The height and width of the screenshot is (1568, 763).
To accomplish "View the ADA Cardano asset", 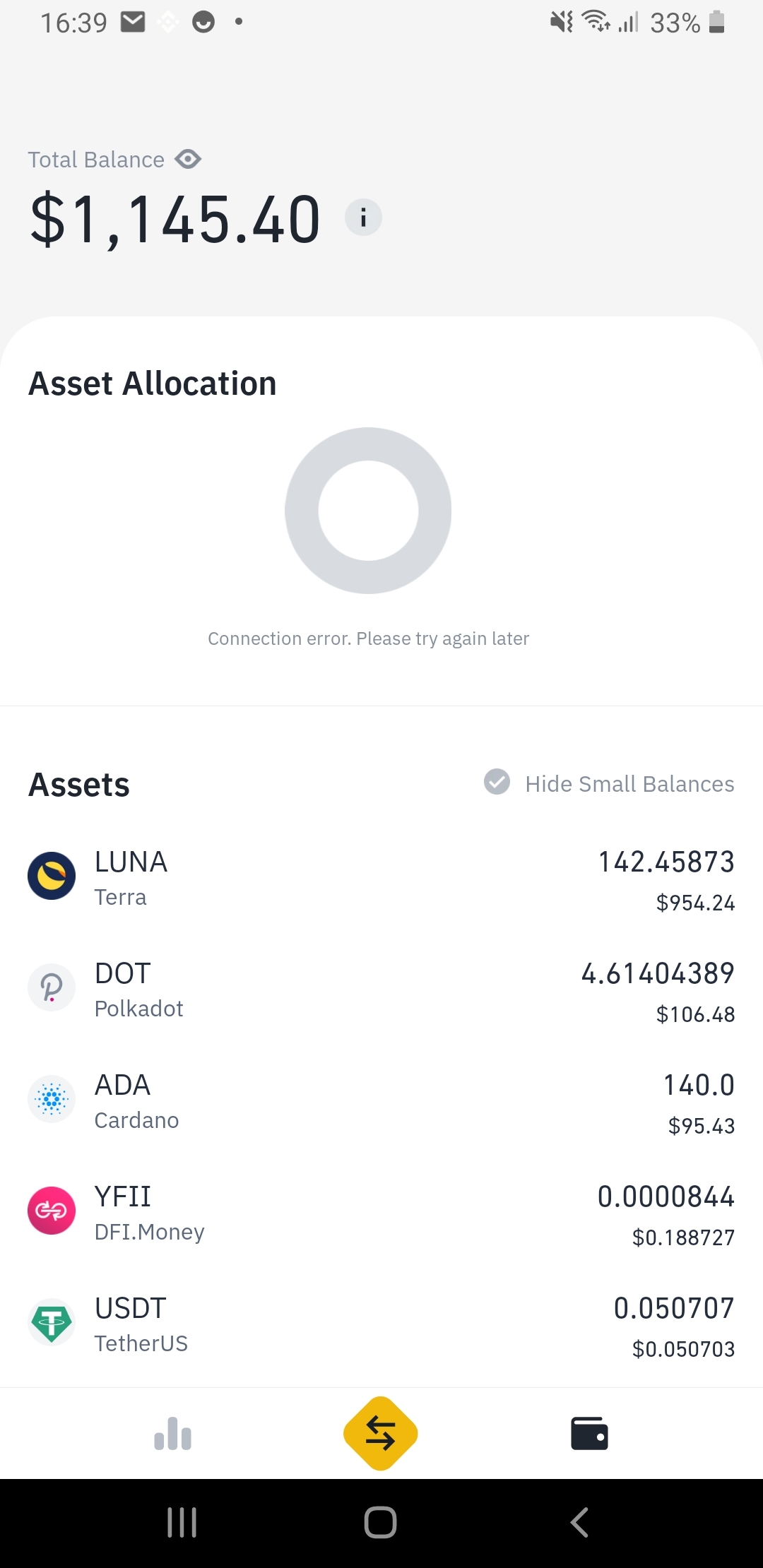I will point(381,1100).
